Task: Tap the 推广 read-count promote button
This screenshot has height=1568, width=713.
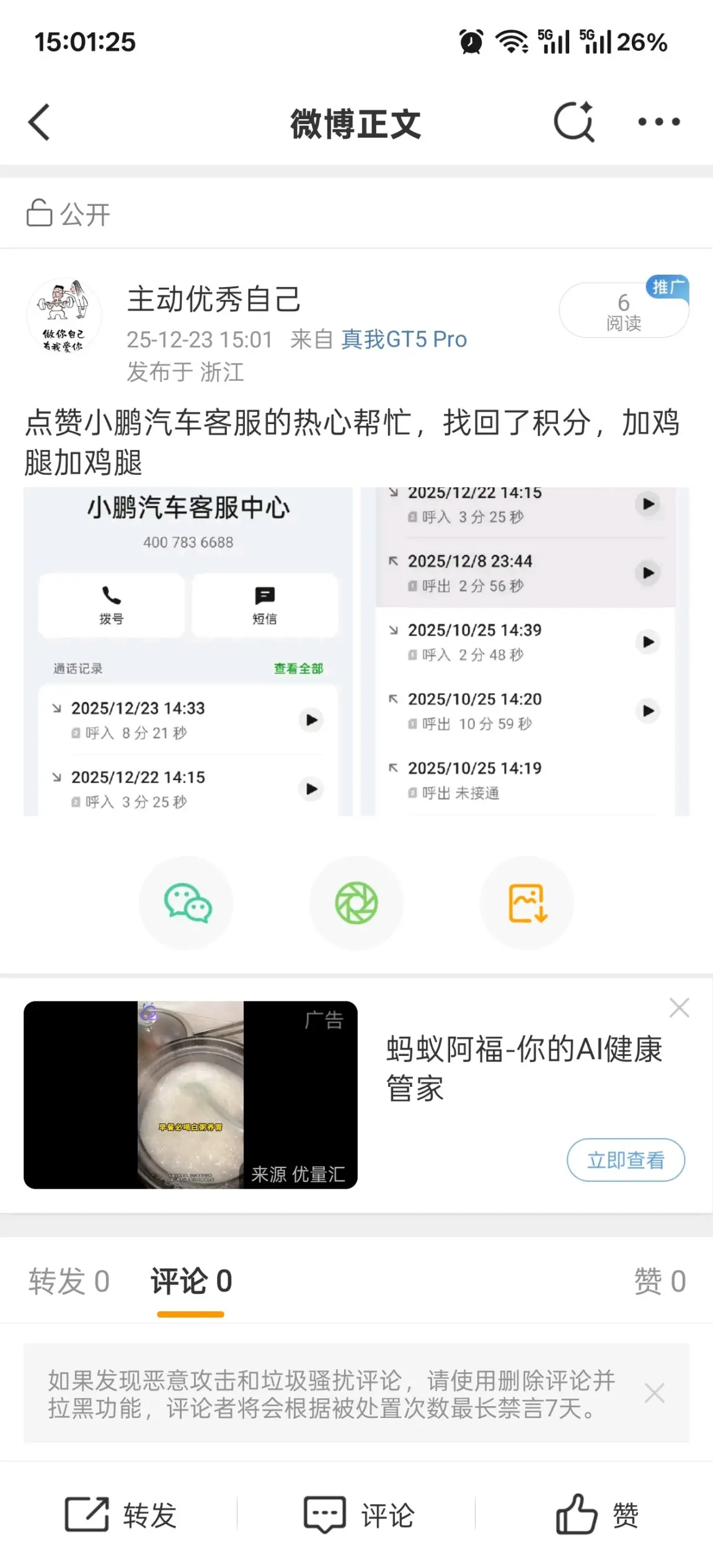Action: (624, 309)
